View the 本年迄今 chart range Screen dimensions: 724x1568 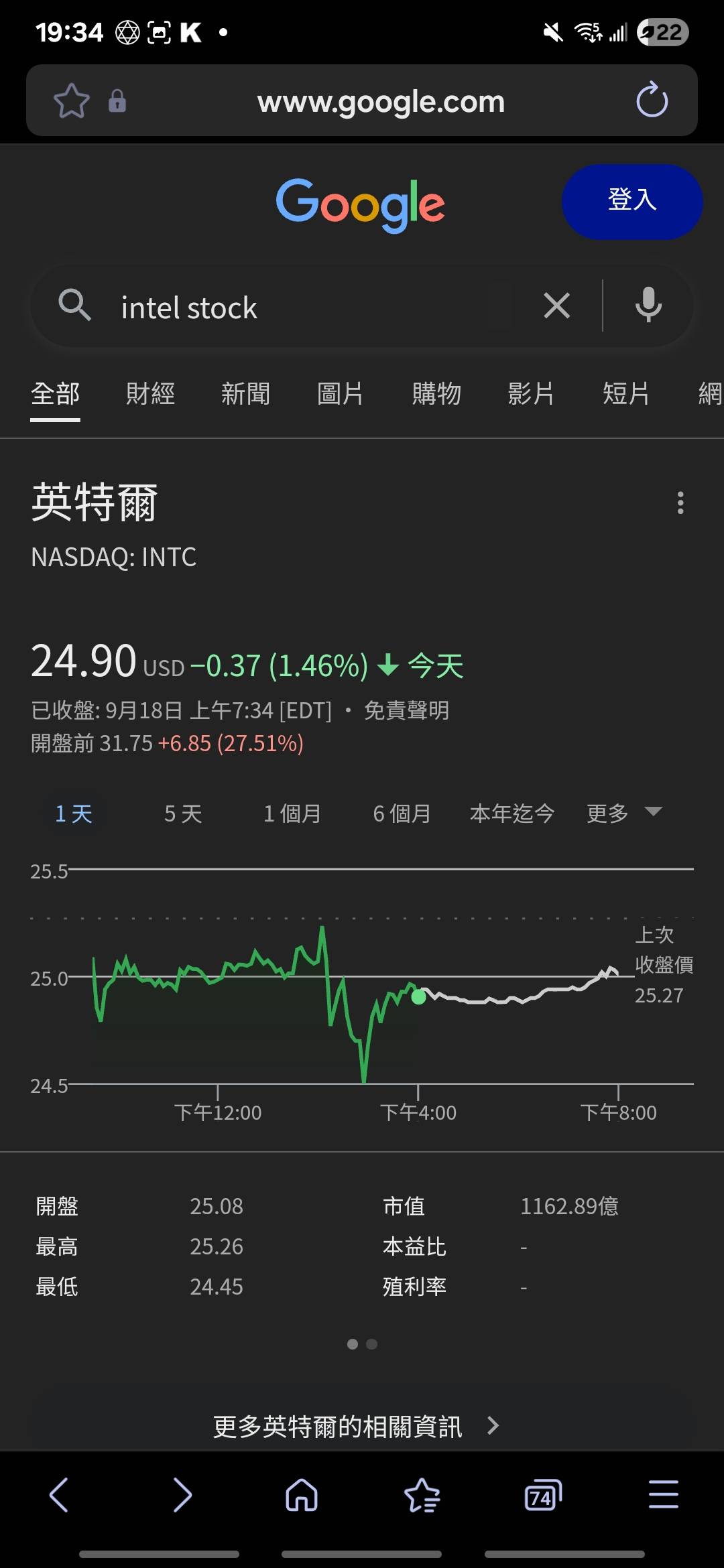pyautogui.click(x=512, y=813)
